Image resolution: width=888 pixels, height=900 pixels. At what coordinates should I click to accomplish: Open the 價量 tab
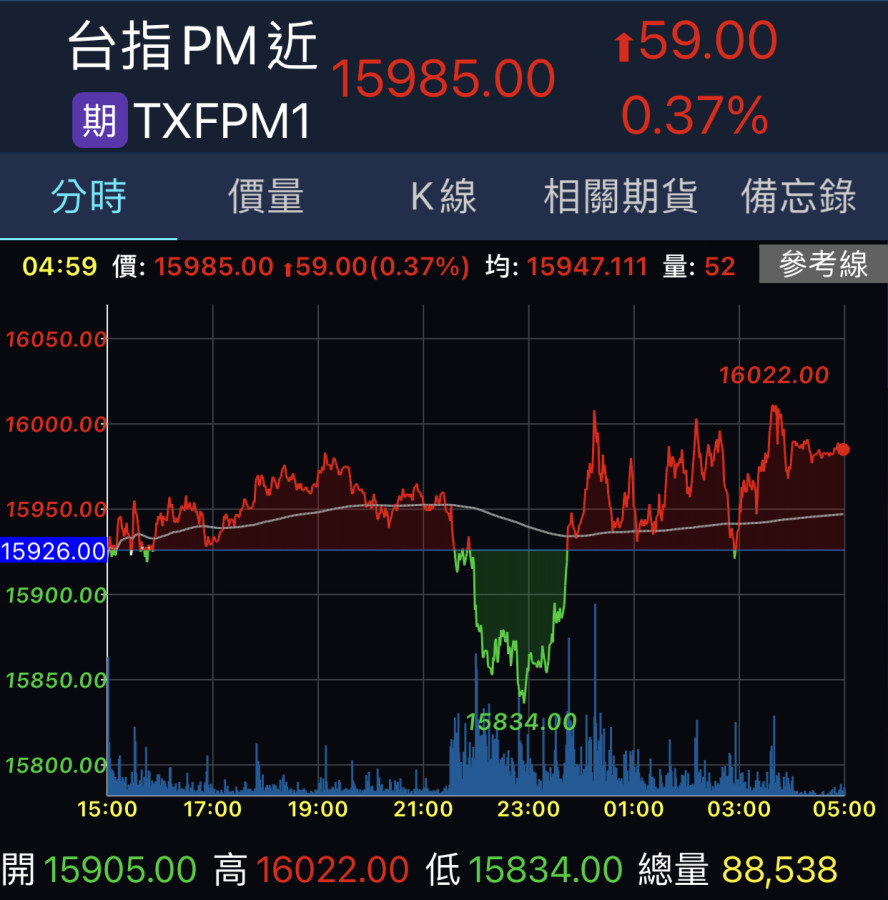coord(266,197)
